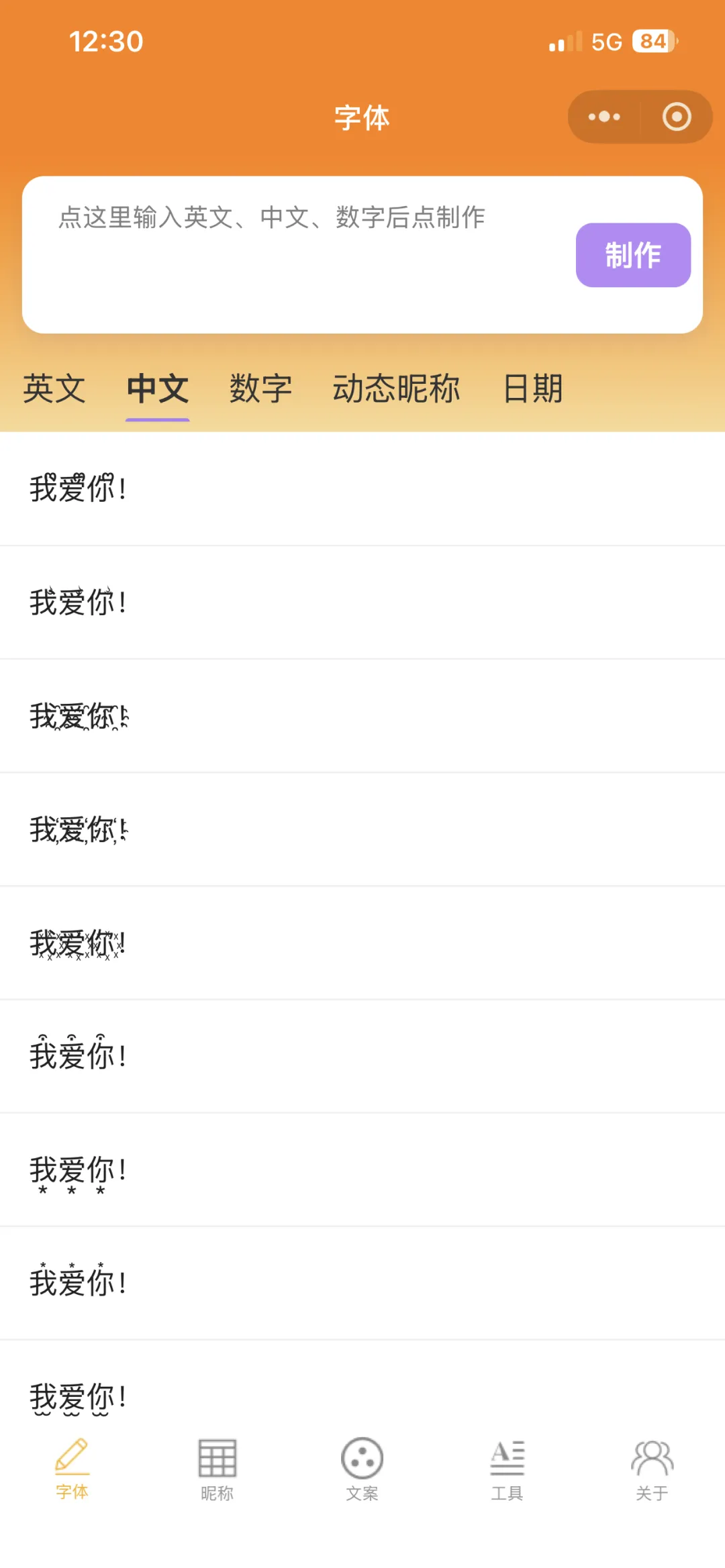Select the 字体 bottom tab
Viewport: 725px width, 1568px height.
72,1469
